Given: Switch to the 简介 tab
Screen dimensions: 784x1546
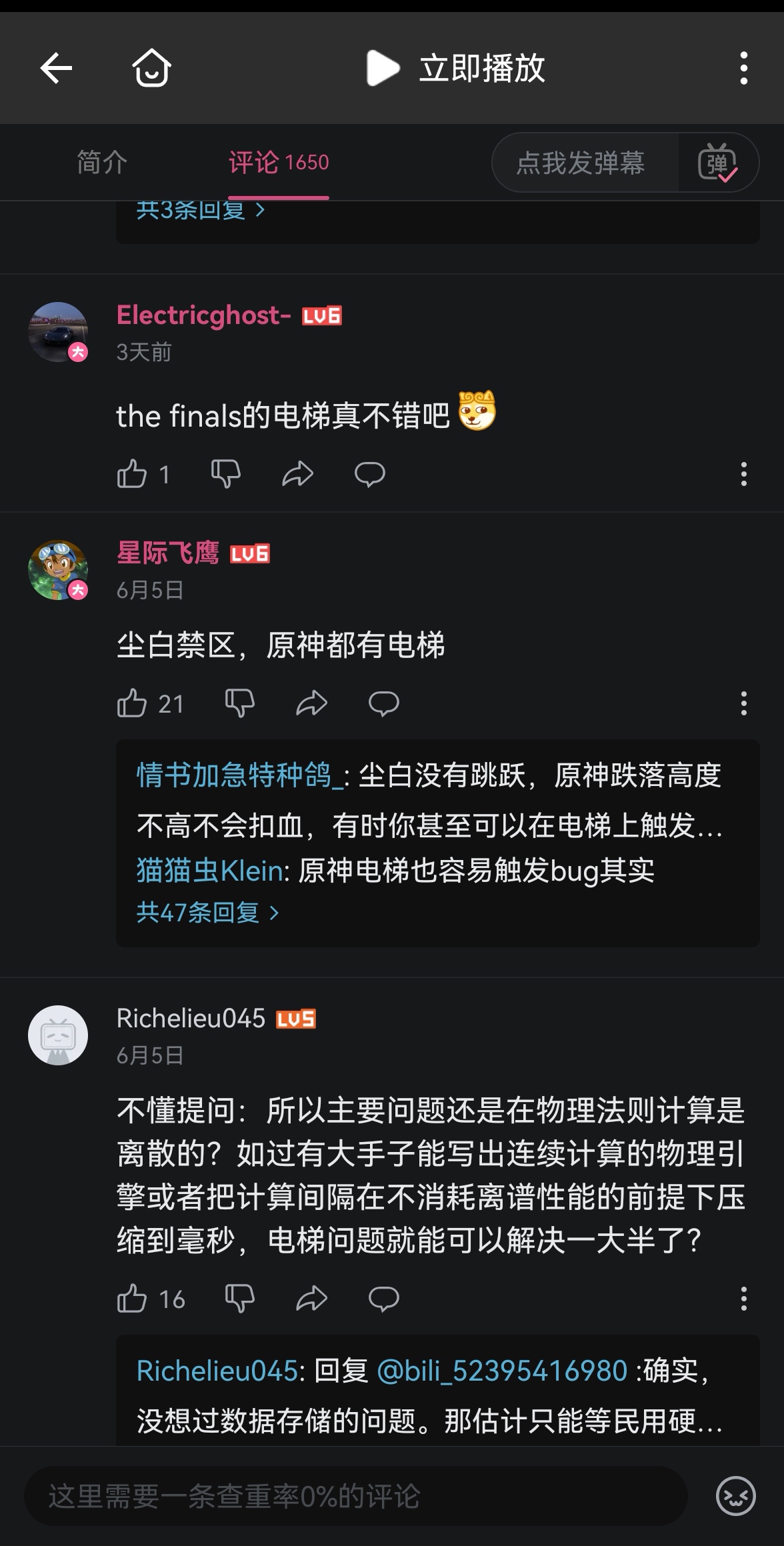Looking at the screenshot, I should pyautogui.click(x=101, y=162).
